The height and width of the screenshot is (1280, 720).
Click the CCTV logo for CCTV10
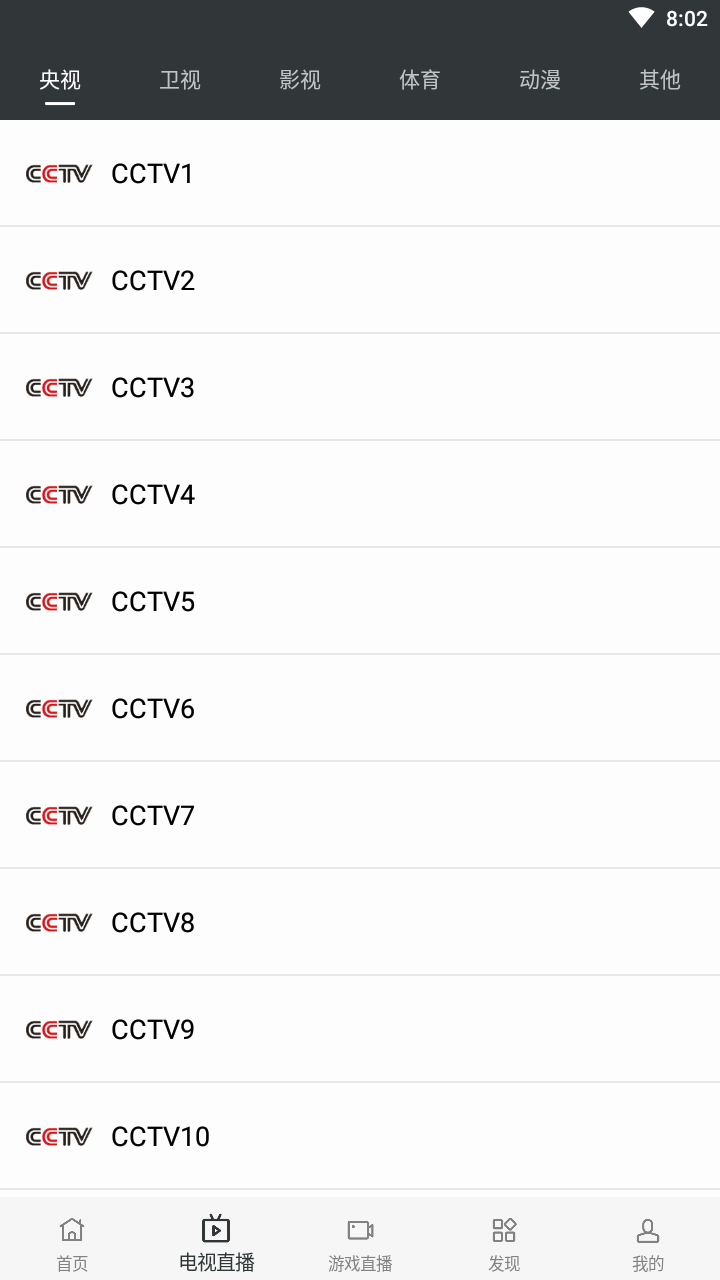tap(58, 1136)
